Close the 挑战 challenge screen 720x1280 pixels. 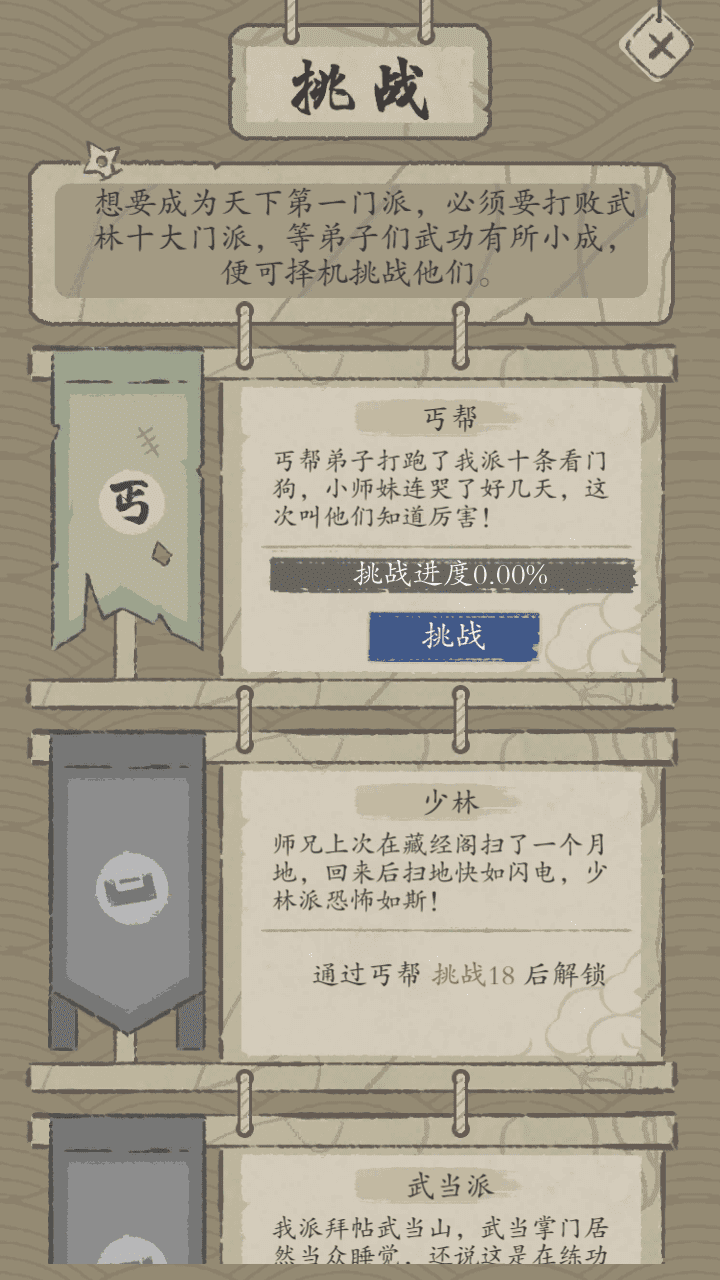click(659, 45)
